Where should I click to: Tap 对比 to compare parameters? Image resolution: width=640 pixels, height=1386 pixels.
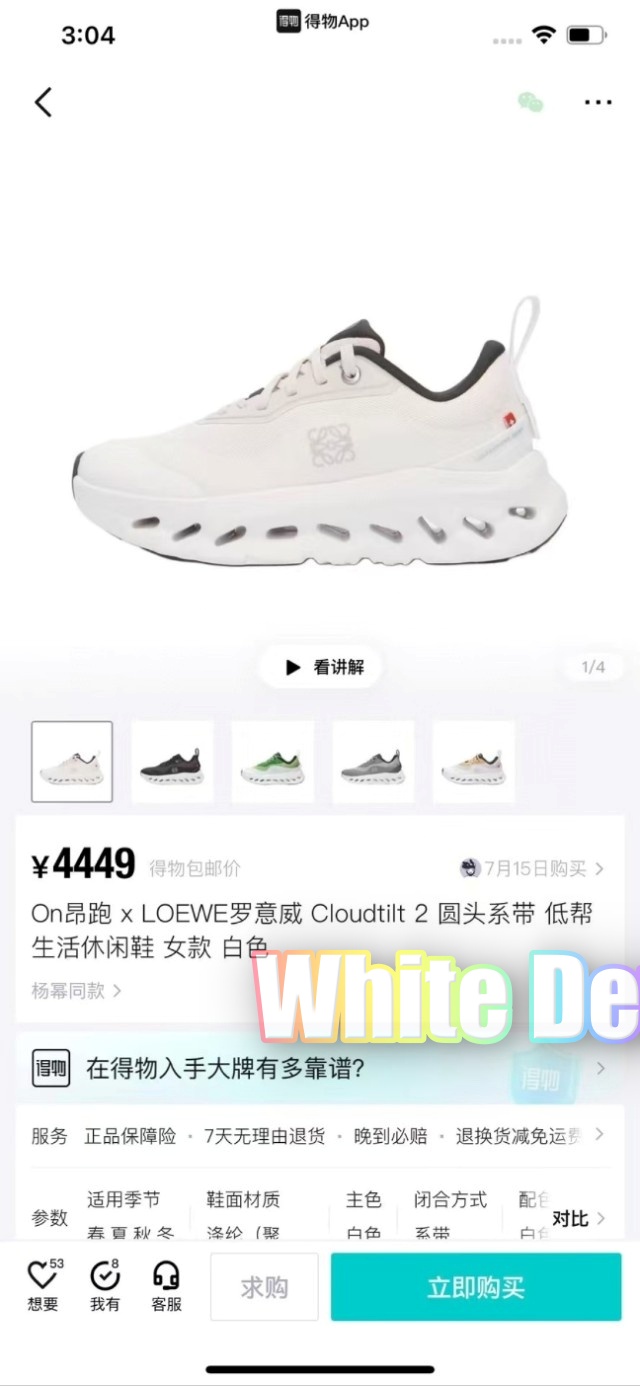(578, 1218)
